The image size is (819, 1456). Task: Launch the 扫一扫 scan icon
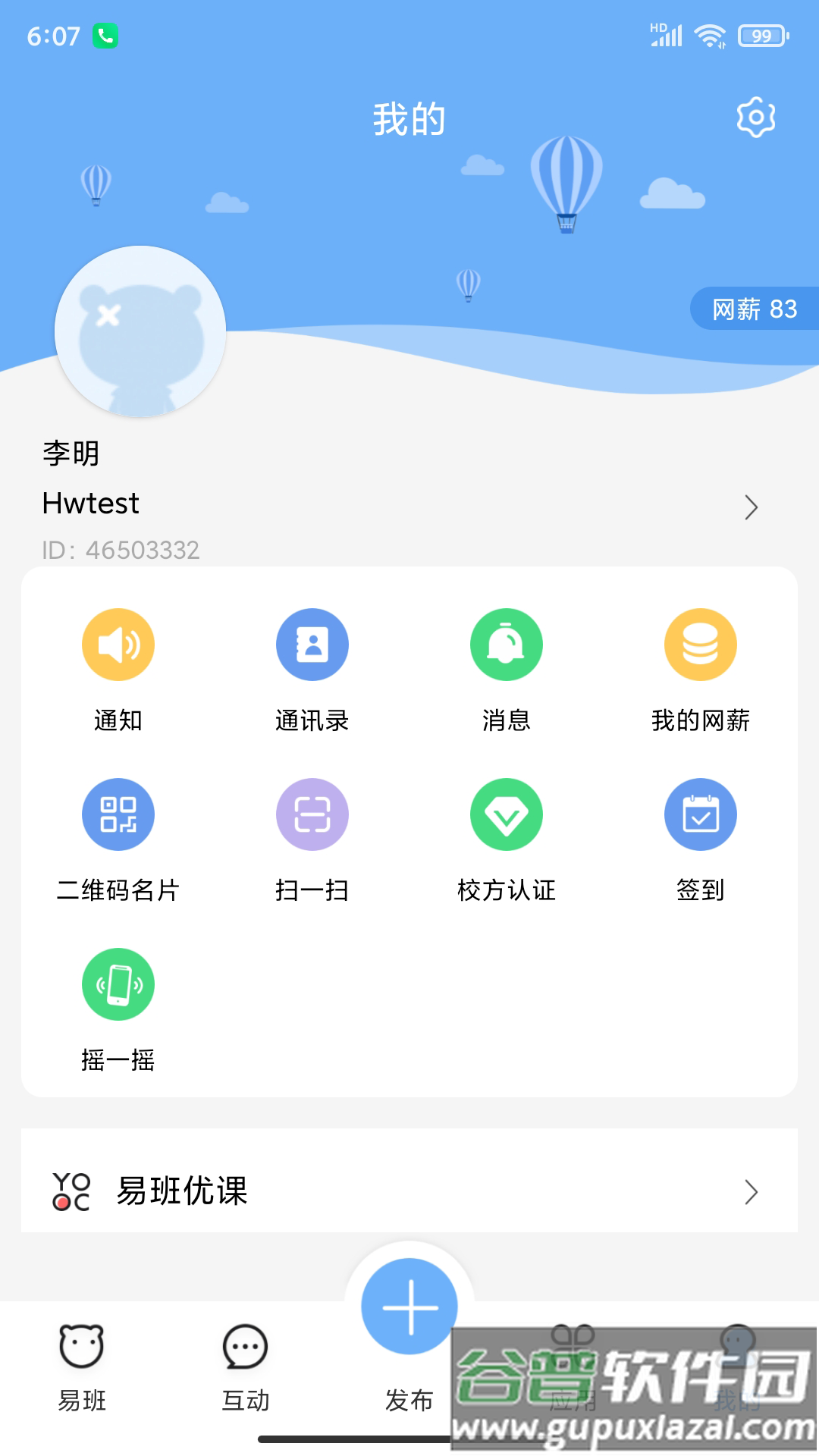click(312, 814)
